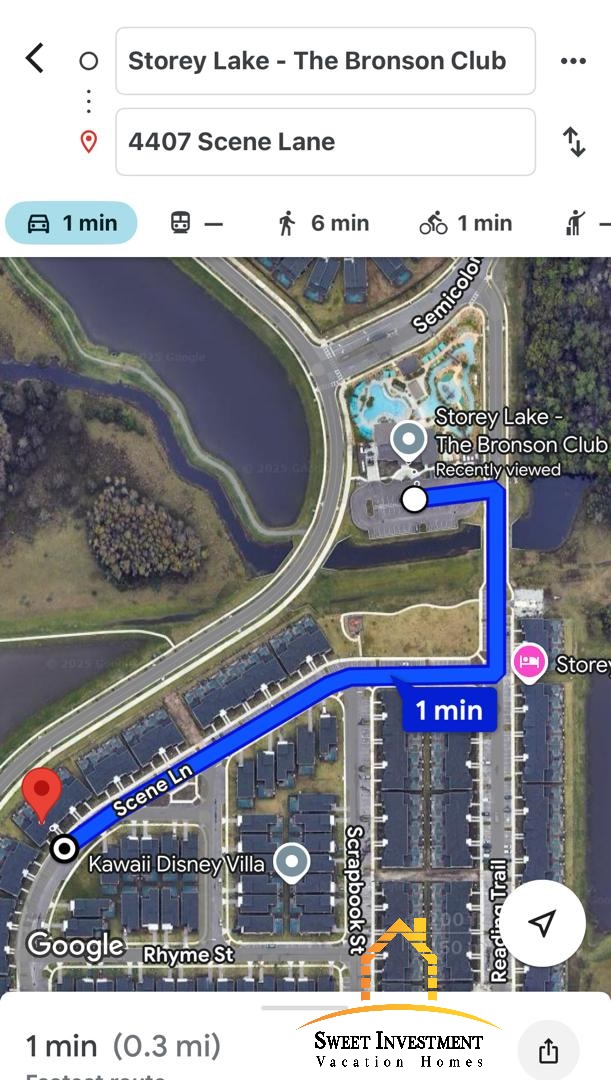Switch to transit directions

(196, 223)
